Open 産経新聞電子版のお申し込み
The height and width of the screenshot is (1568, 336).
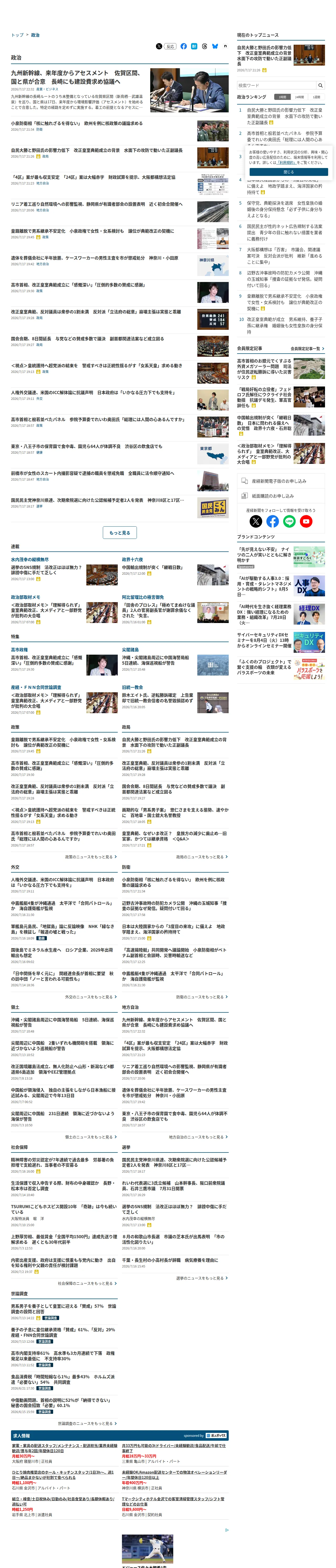point(281,481)
